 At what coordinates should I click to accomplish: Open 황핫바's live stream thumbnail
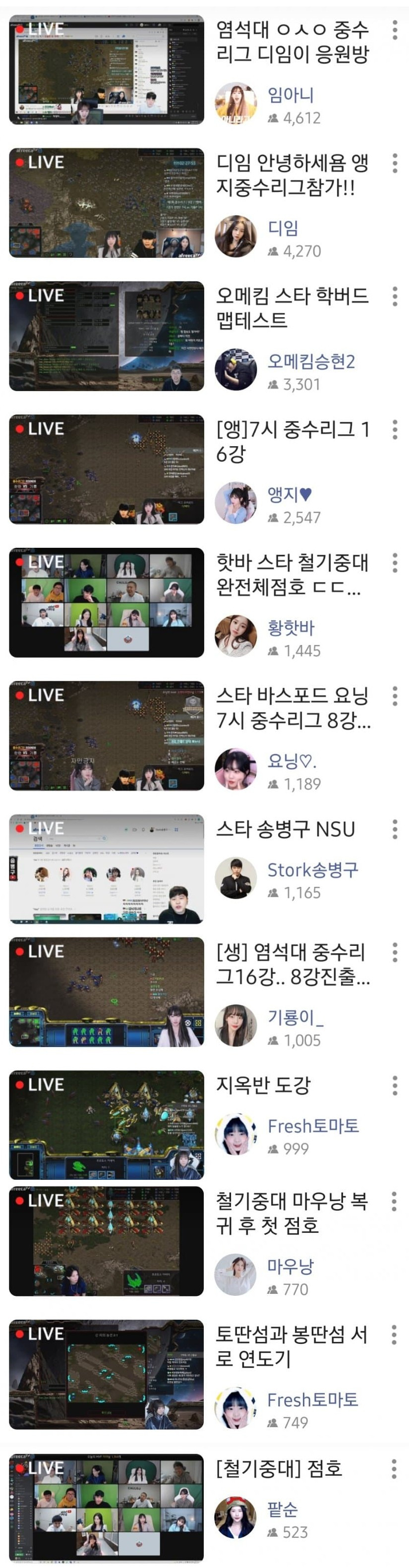(107, 603)
